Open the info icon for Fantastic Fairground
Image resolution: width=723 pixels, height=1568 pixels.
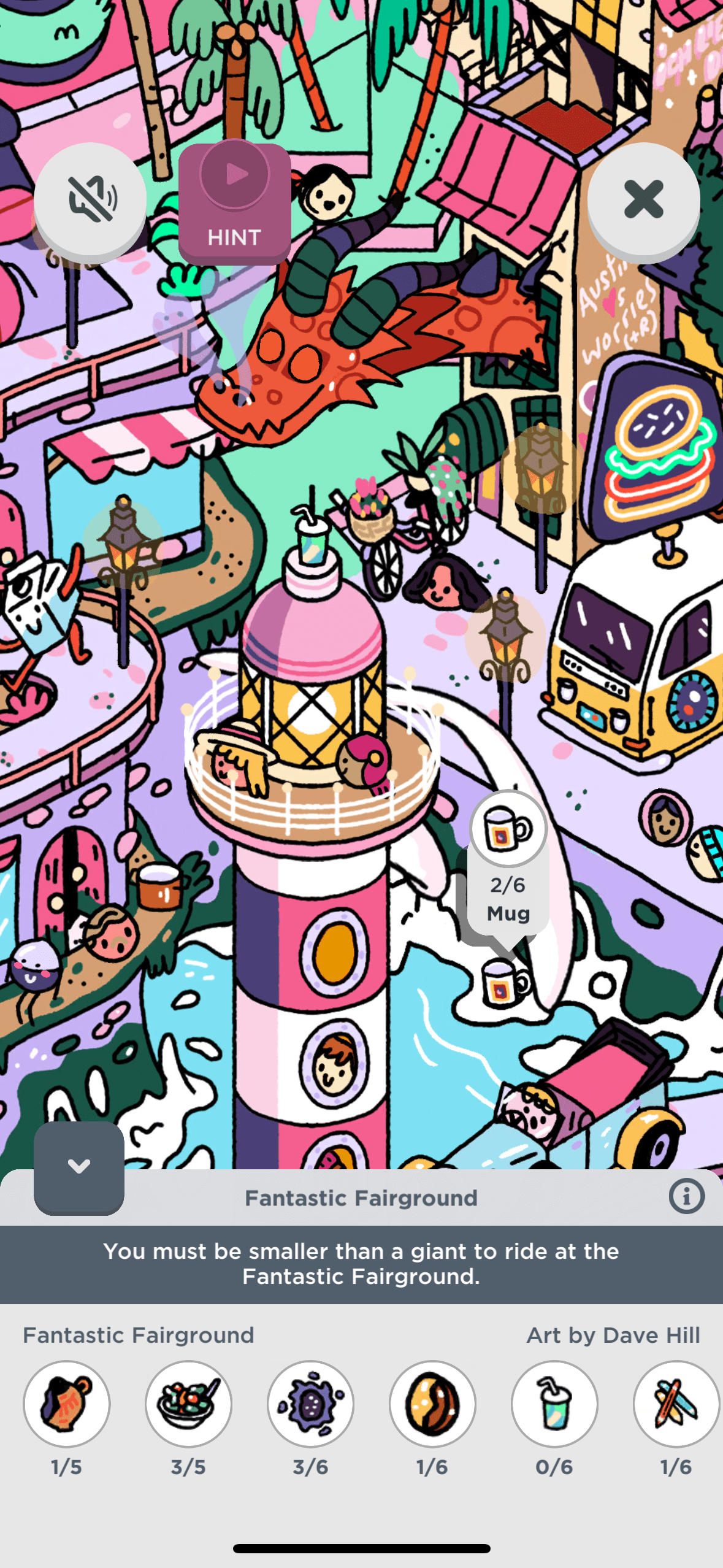coord(686,1196)
